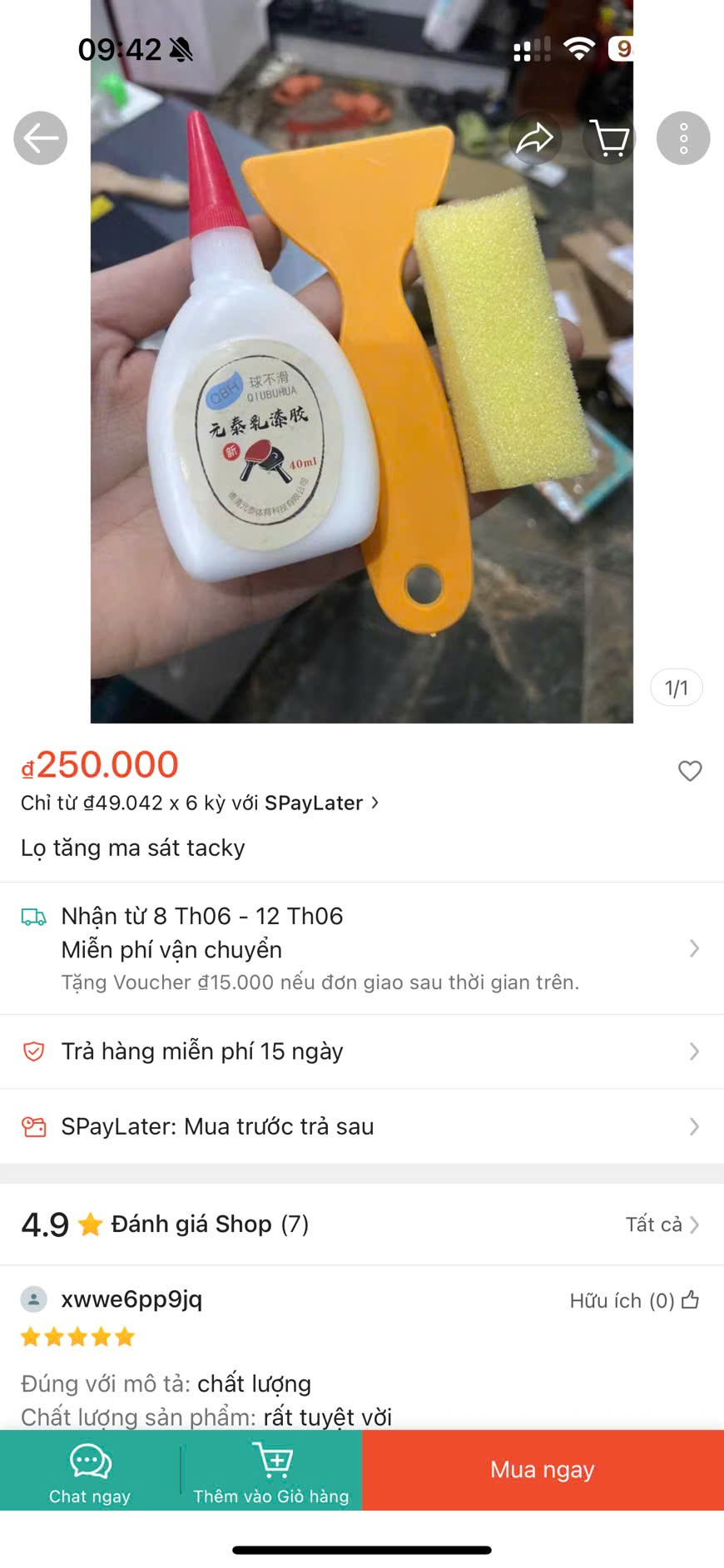This screenshot has width=724, height=1568.
Task: Open SPayLater: Mua trước trả sau row
Action: pos(361,1126)
